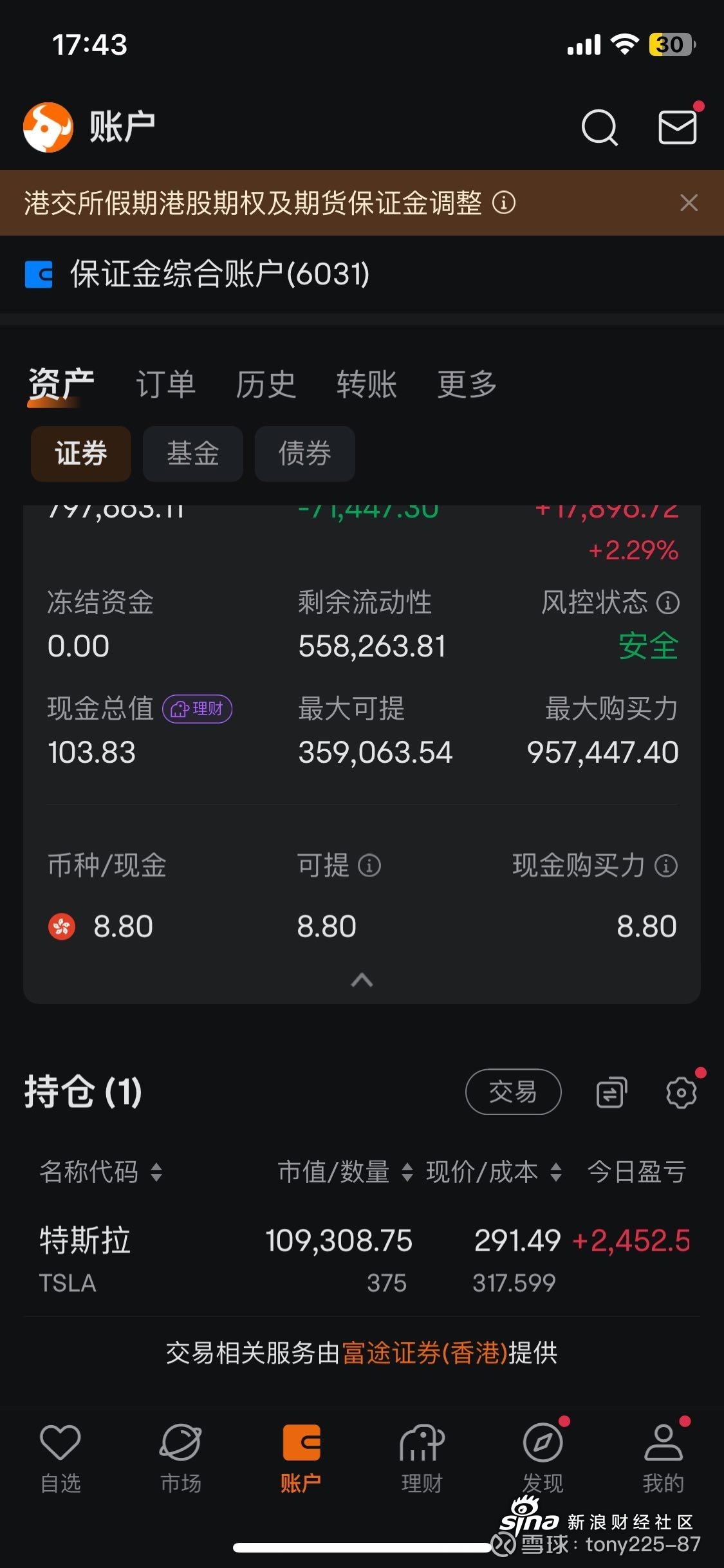Open holdings settings gear icon
The image size is (724, 1568).
click(x=682, y=1092)
